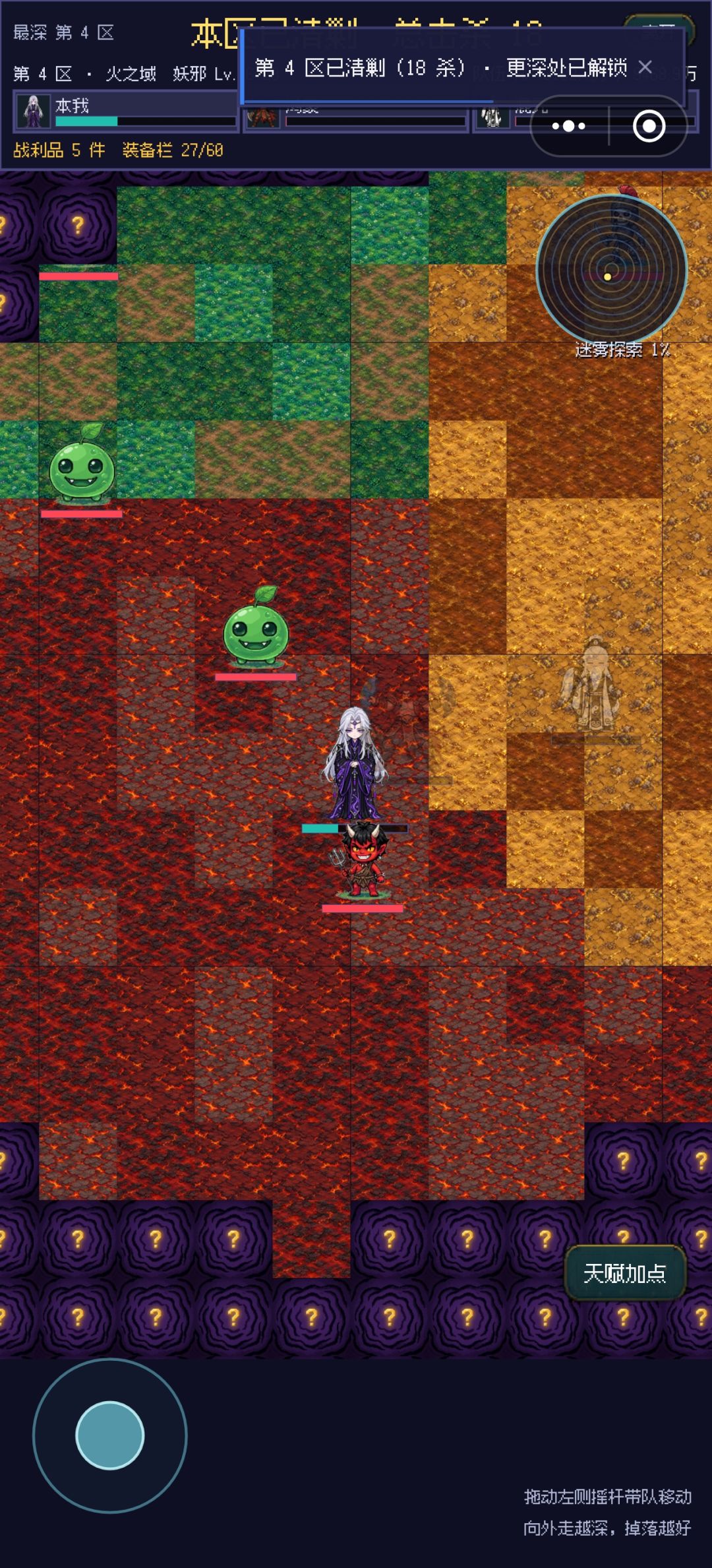Close the mini-program via target icon

click(x=649, y=126)
